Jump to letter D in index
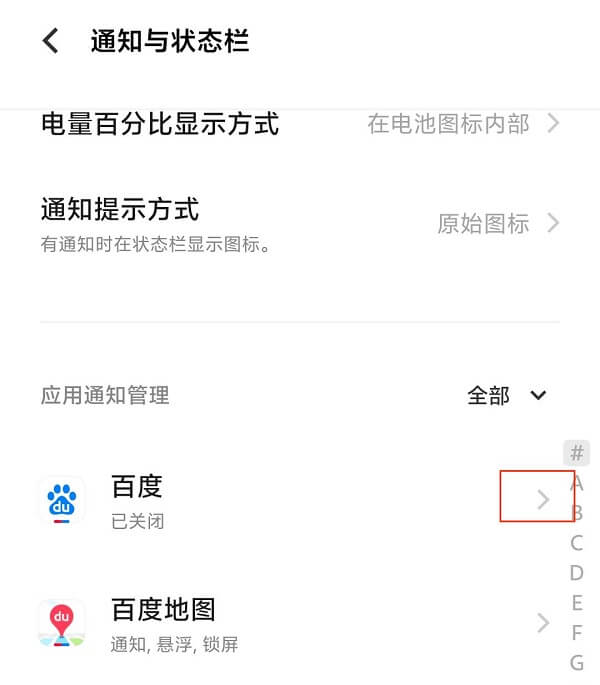The image size is (600, 685). [577, 573]
